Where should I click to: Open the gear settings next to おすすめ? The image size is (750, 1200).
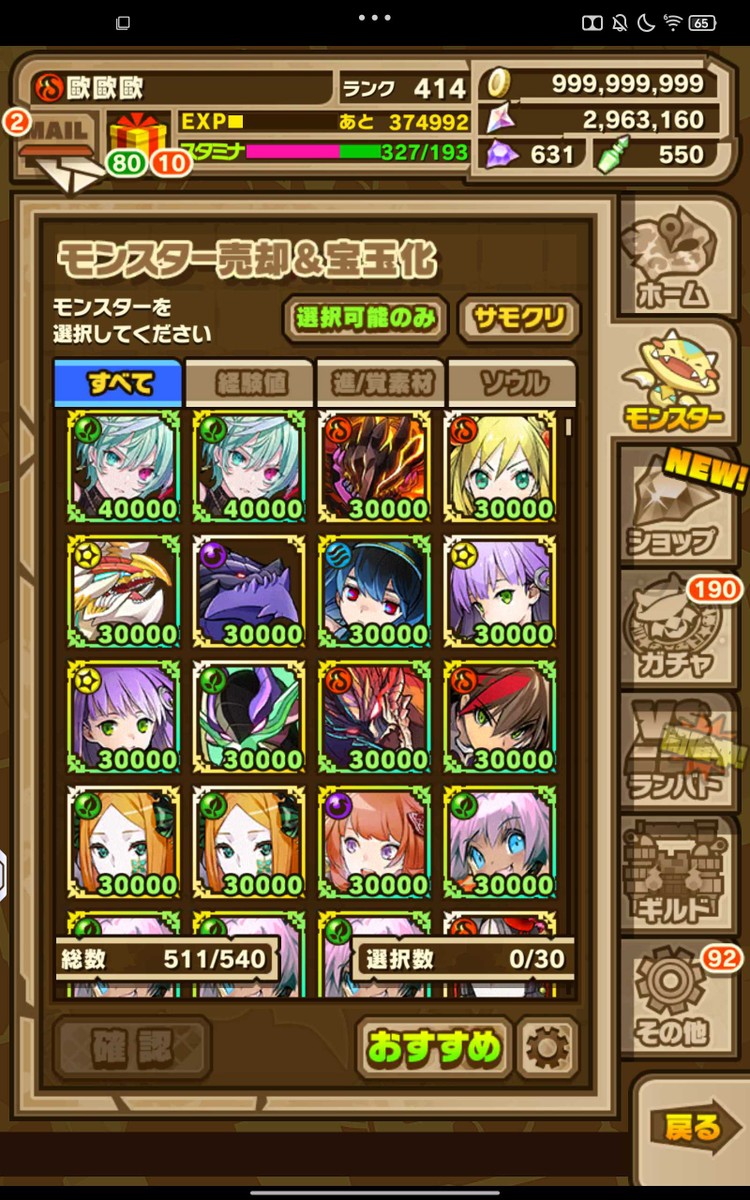click(x=547, y=1048)
